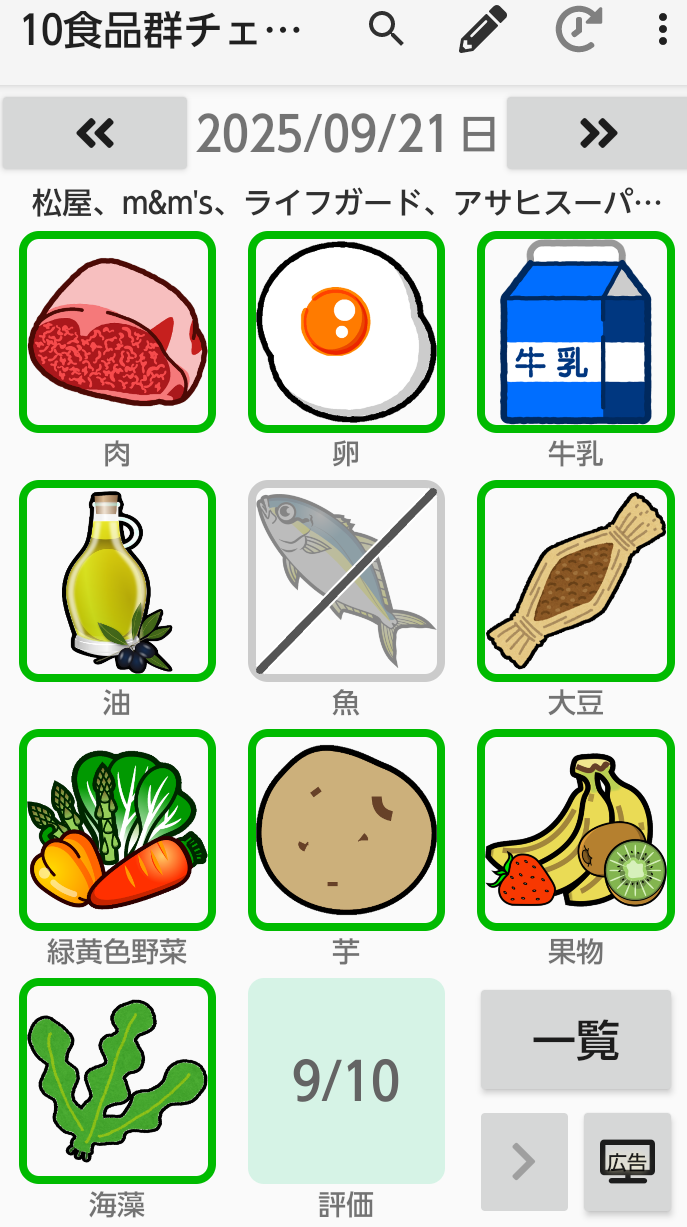687x1227 pixels.
Task: Open the search icon in app bar
Action: click(x=386, y=31)
